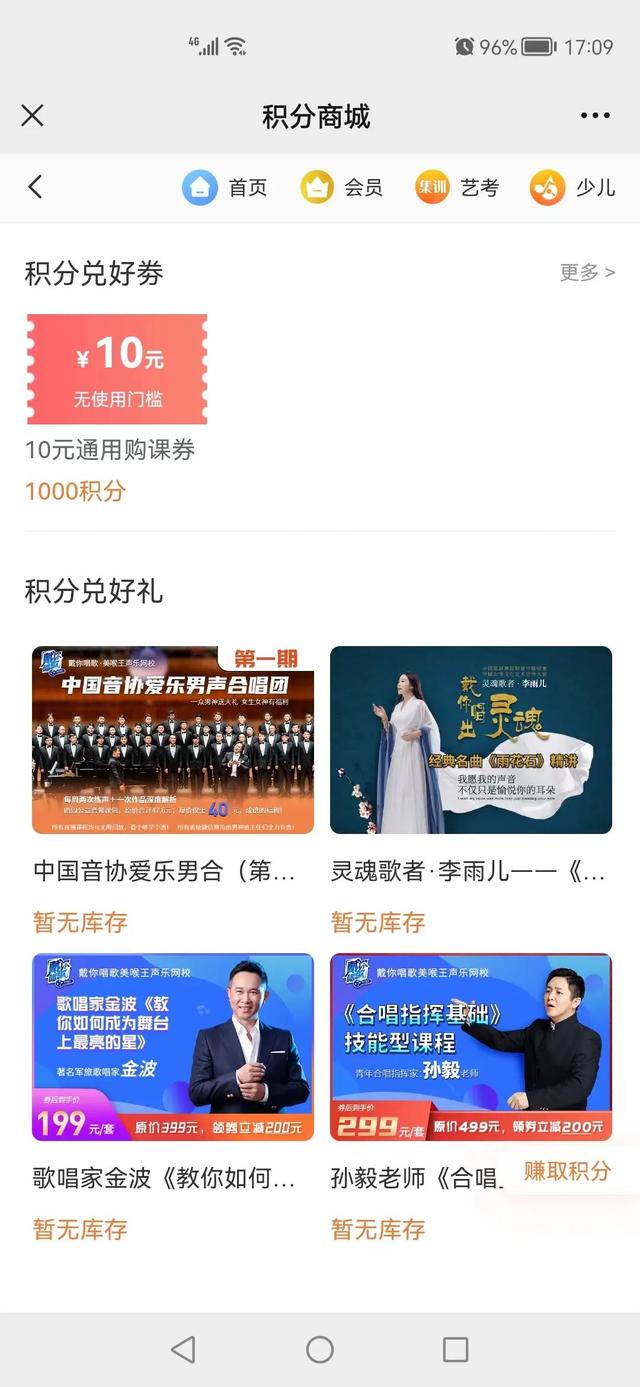640x1387 pixels.
Task: Switch to the 首页 tab
Action: click(x=225, y=187)
